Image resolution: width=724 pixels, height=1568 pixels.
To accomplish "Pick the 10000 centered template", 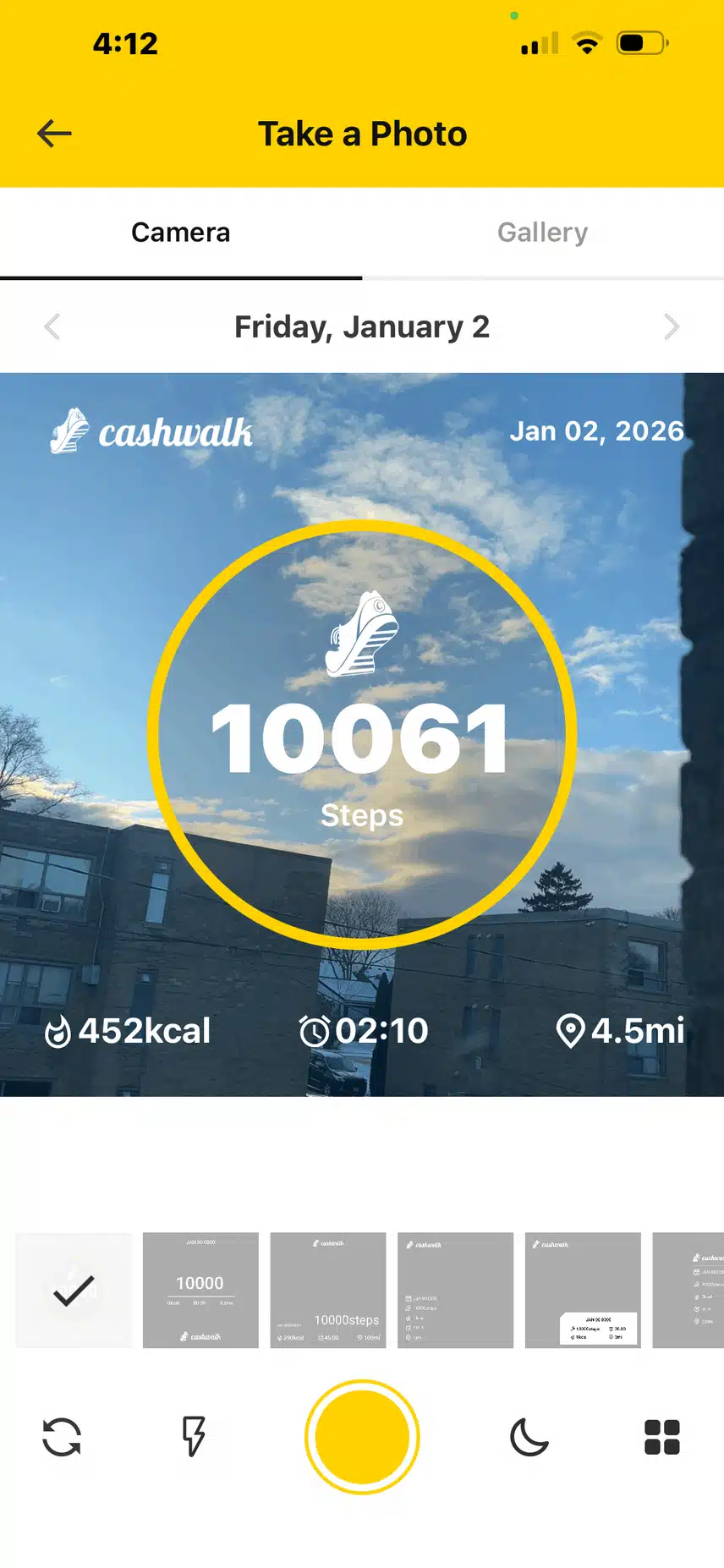I will tap(200, 1290).
